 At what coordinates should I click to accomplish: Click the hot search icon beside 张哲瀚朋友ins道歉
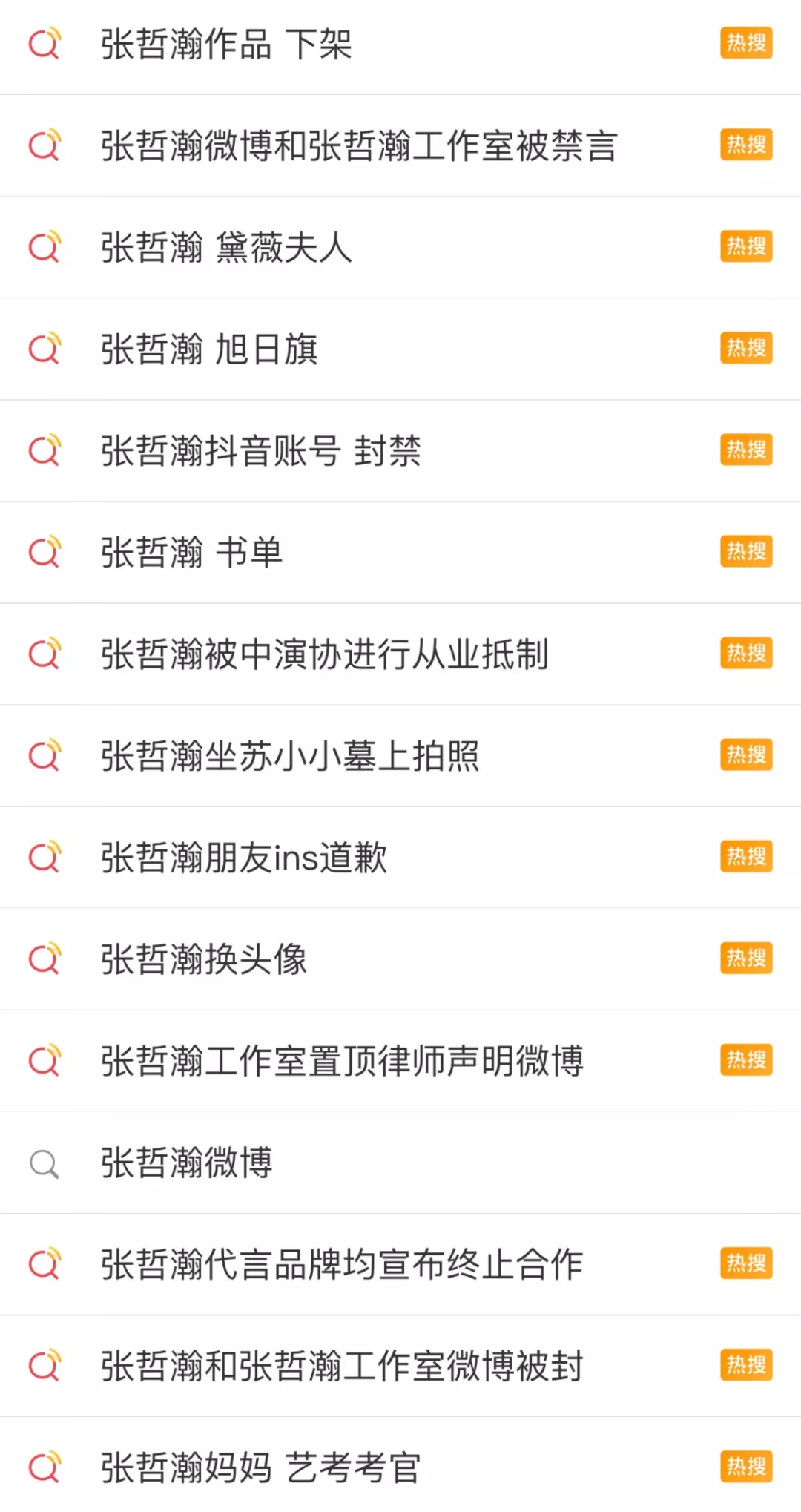46,858
